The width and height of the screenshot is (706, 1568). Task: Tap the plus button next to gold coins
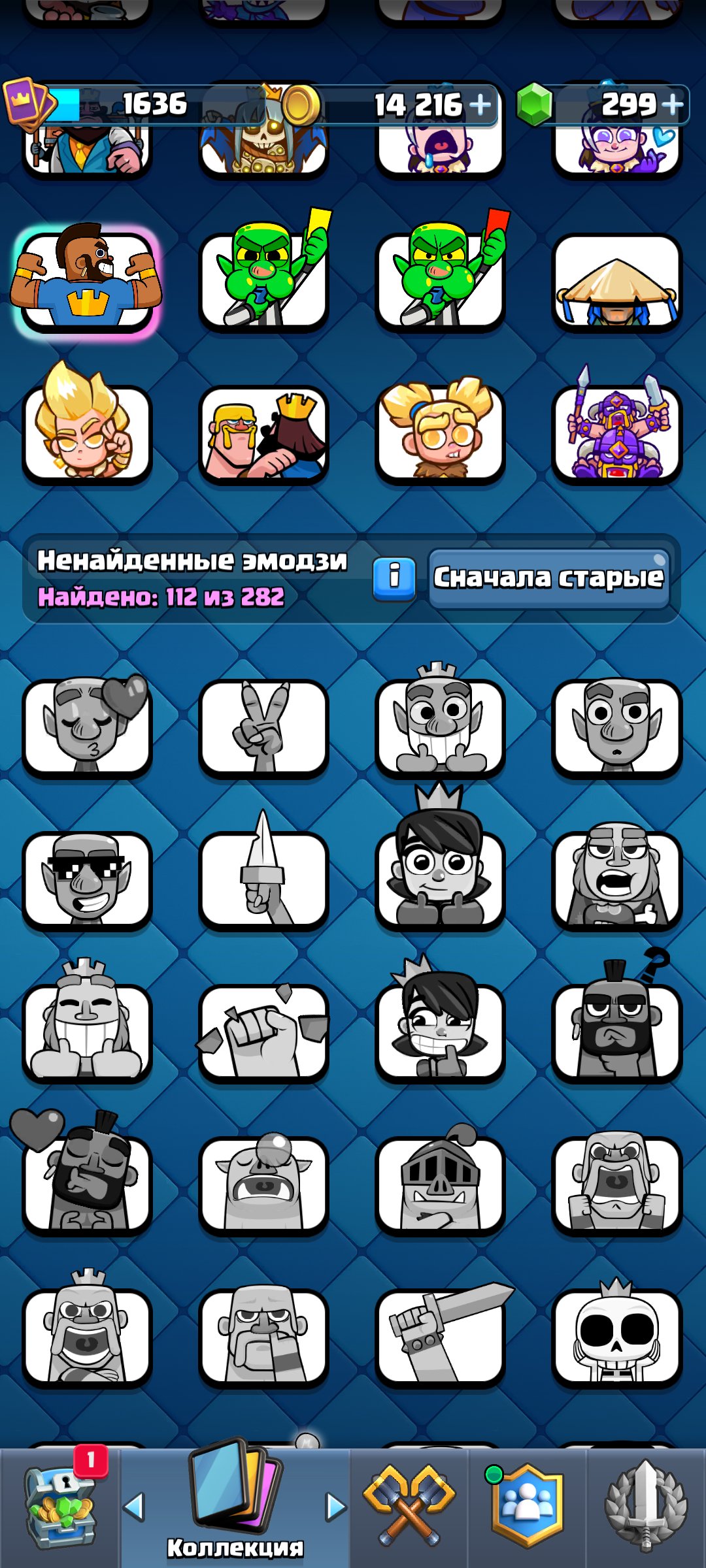tap(480, 105)
